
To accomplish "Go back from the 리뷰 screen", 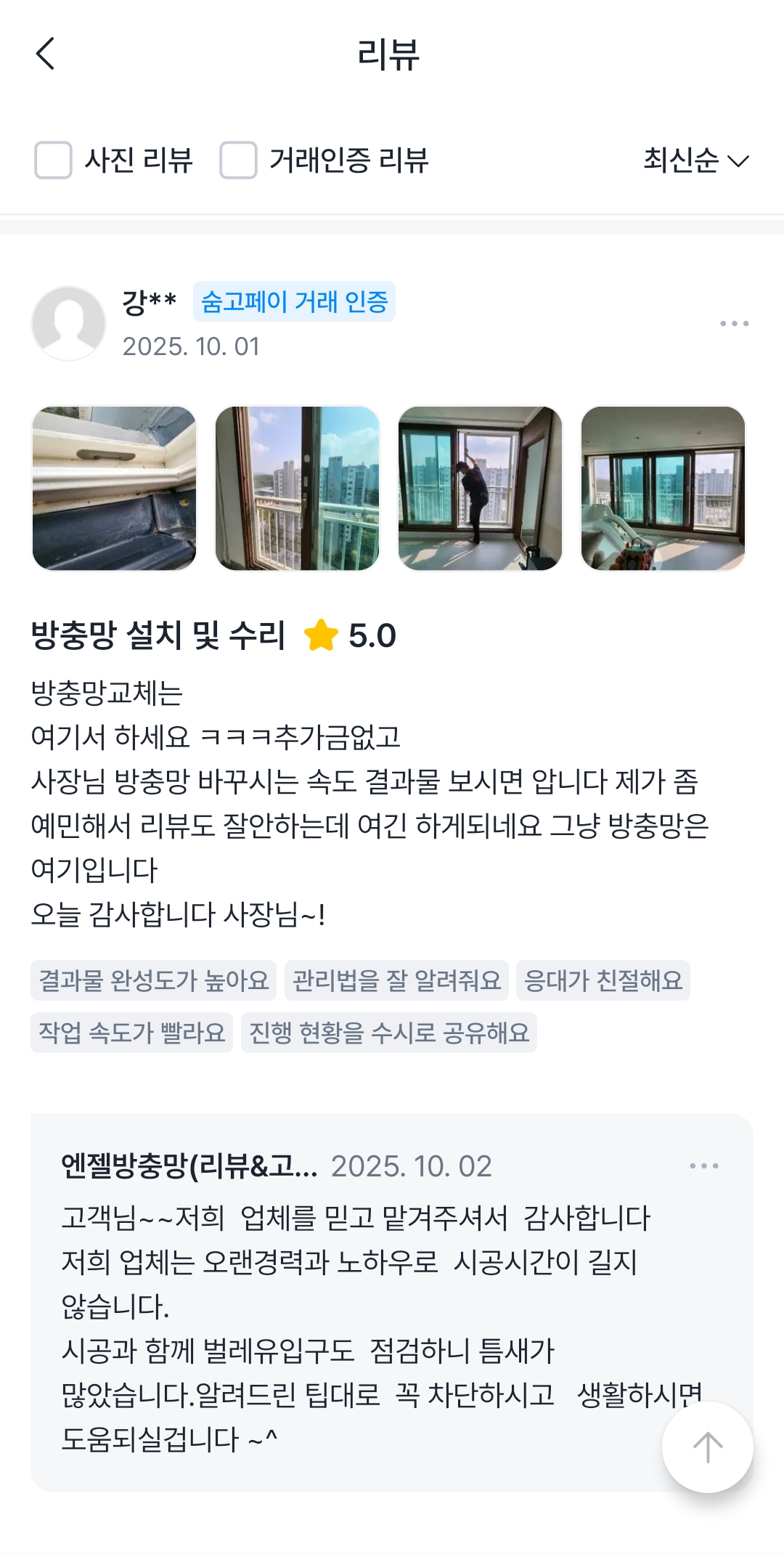I will coord(45,54).
